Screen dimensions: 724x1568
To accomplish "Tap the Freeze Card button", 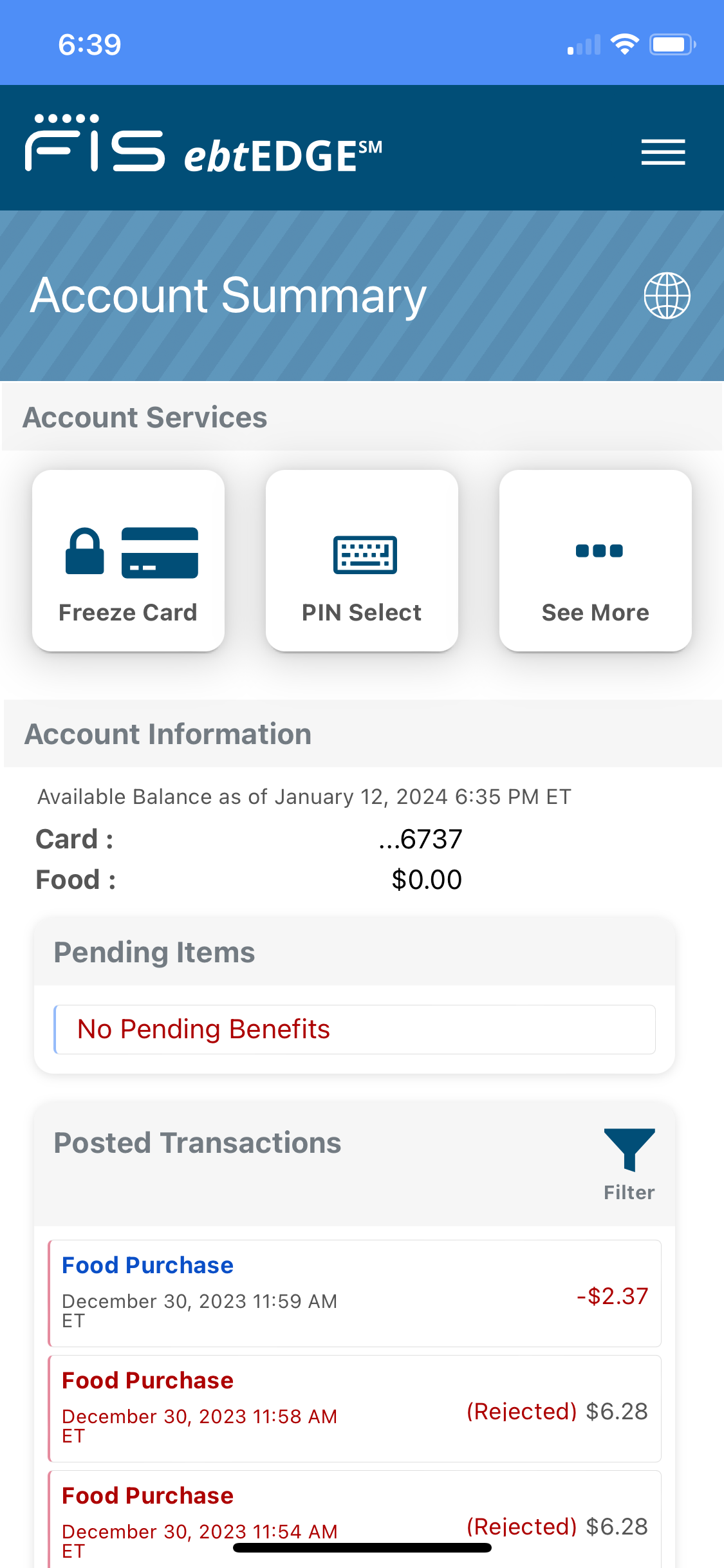I will (x=129, y=561).
